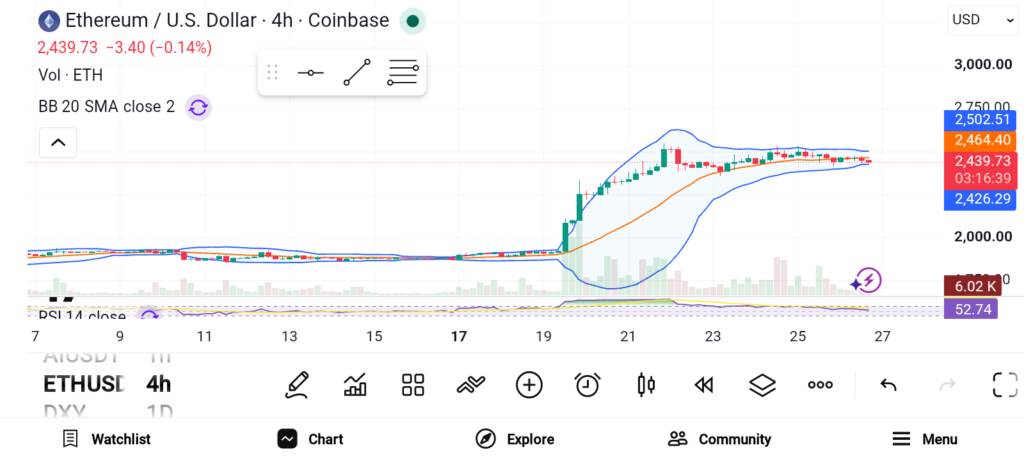
Task: Open the Menu tab
Action: (x=925, y=439)
